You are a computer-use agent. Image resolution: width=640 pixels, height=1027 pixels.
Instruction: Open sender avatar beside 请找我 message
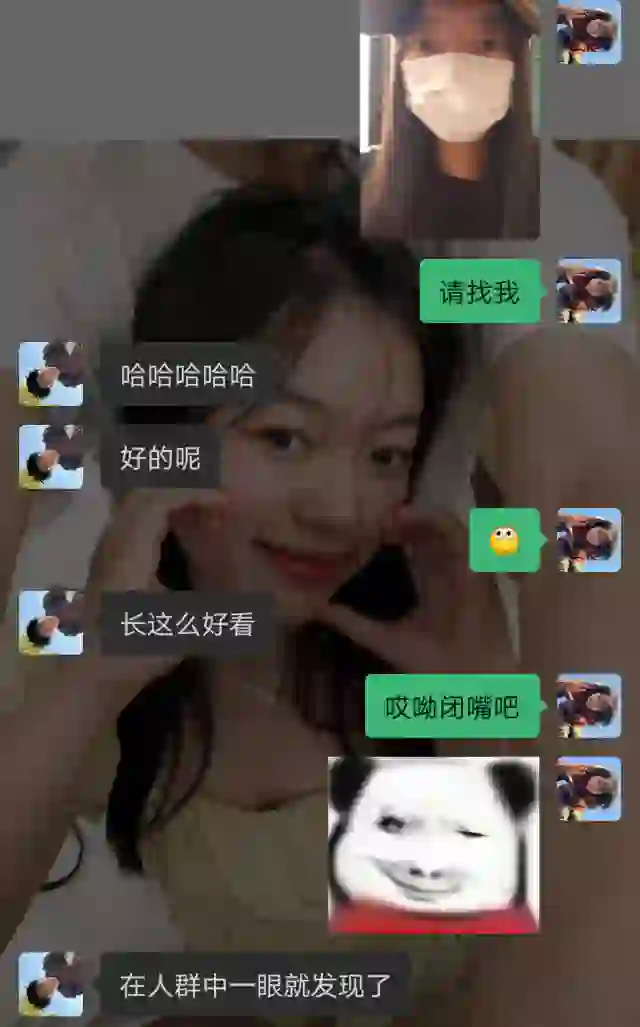(588, 291)
